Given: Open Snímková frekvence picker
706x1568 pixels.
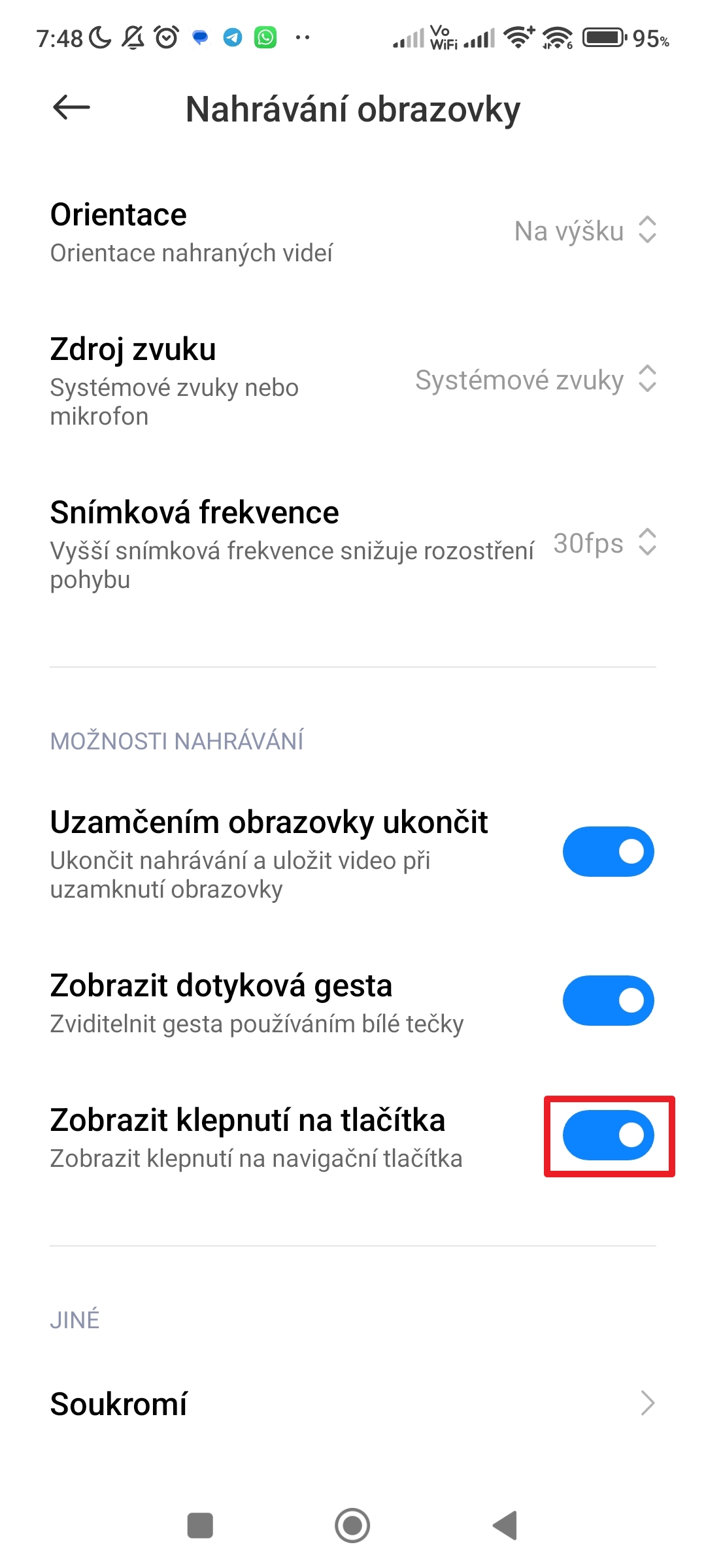Looking at the screenshot, I should (x=603, y=543).
